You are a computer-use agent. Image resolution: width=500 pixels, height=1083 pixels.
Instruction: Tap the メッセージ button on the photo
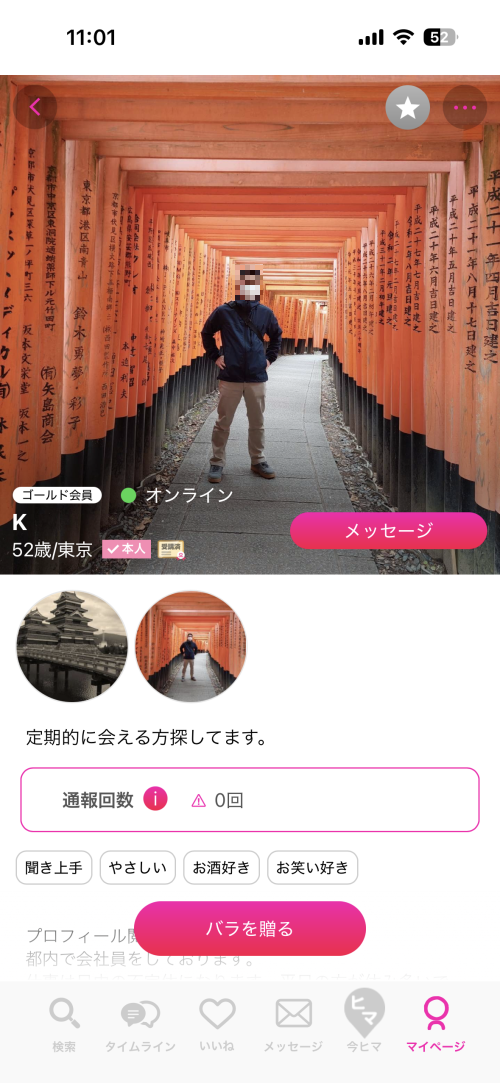coord(389,530)
